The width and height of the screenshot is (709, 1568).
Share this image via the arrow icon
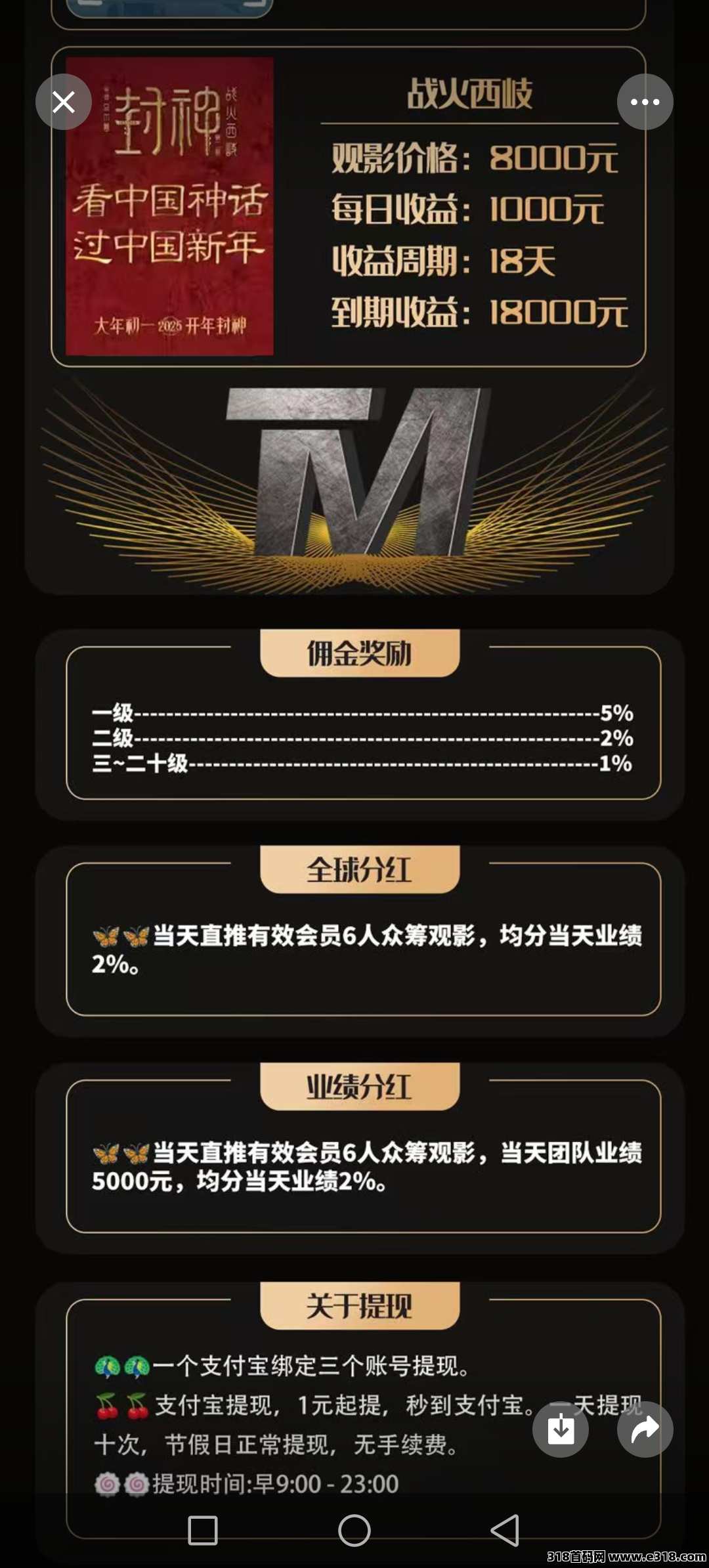tap(645, 1429)
